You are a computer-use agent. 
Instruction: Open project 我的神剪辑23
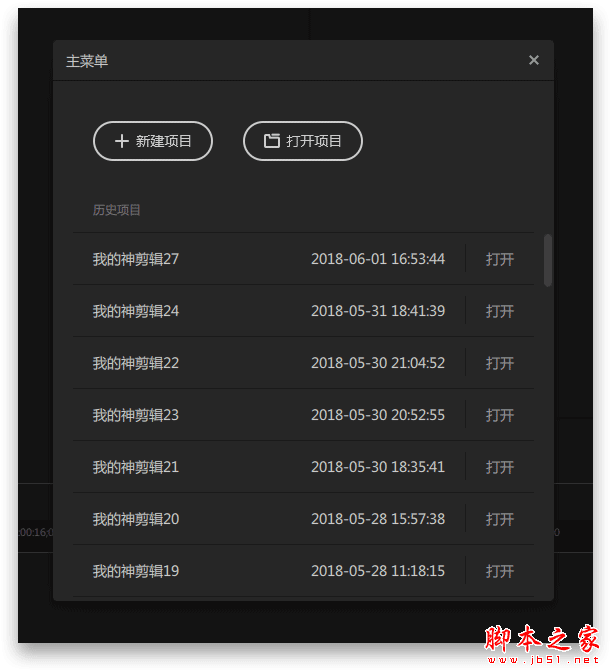[500, 415]
